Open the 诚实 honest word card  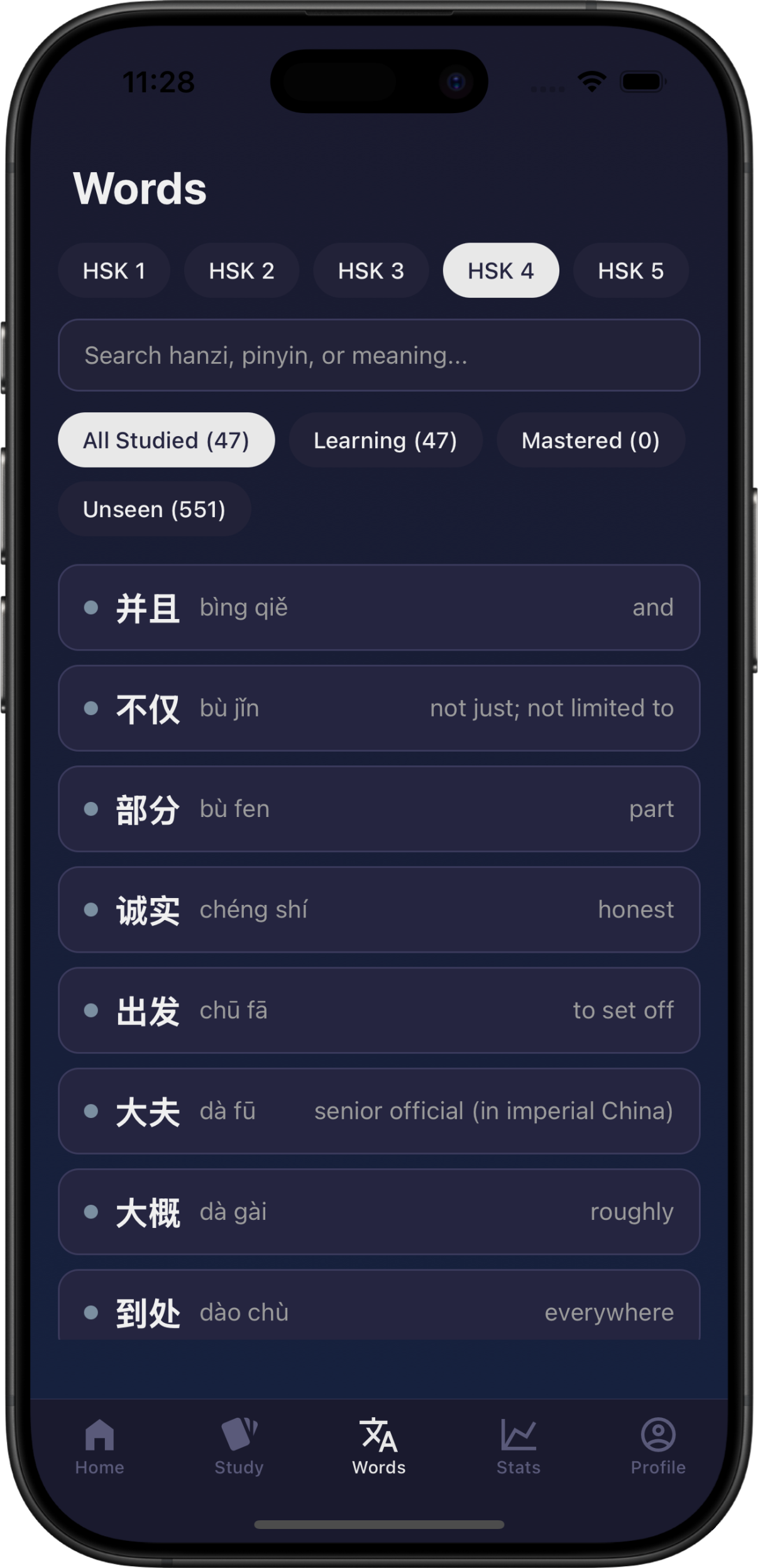coord(379,909)
